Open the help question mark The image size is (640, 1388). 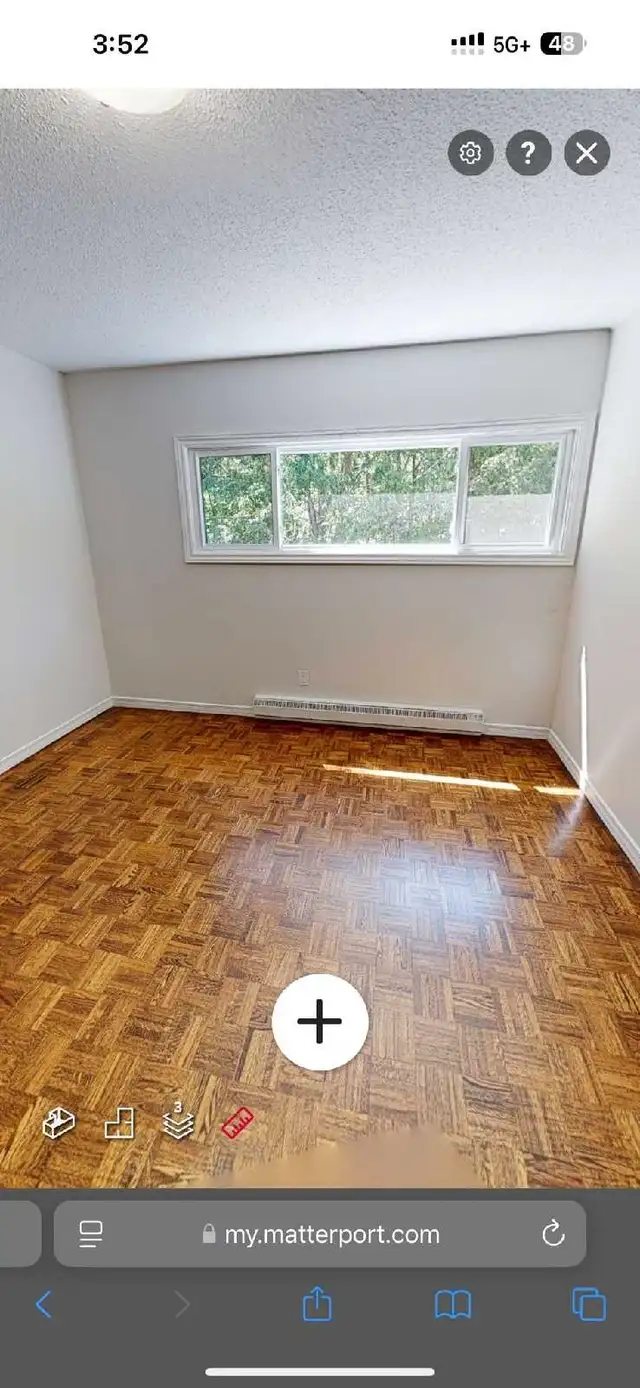528,153
